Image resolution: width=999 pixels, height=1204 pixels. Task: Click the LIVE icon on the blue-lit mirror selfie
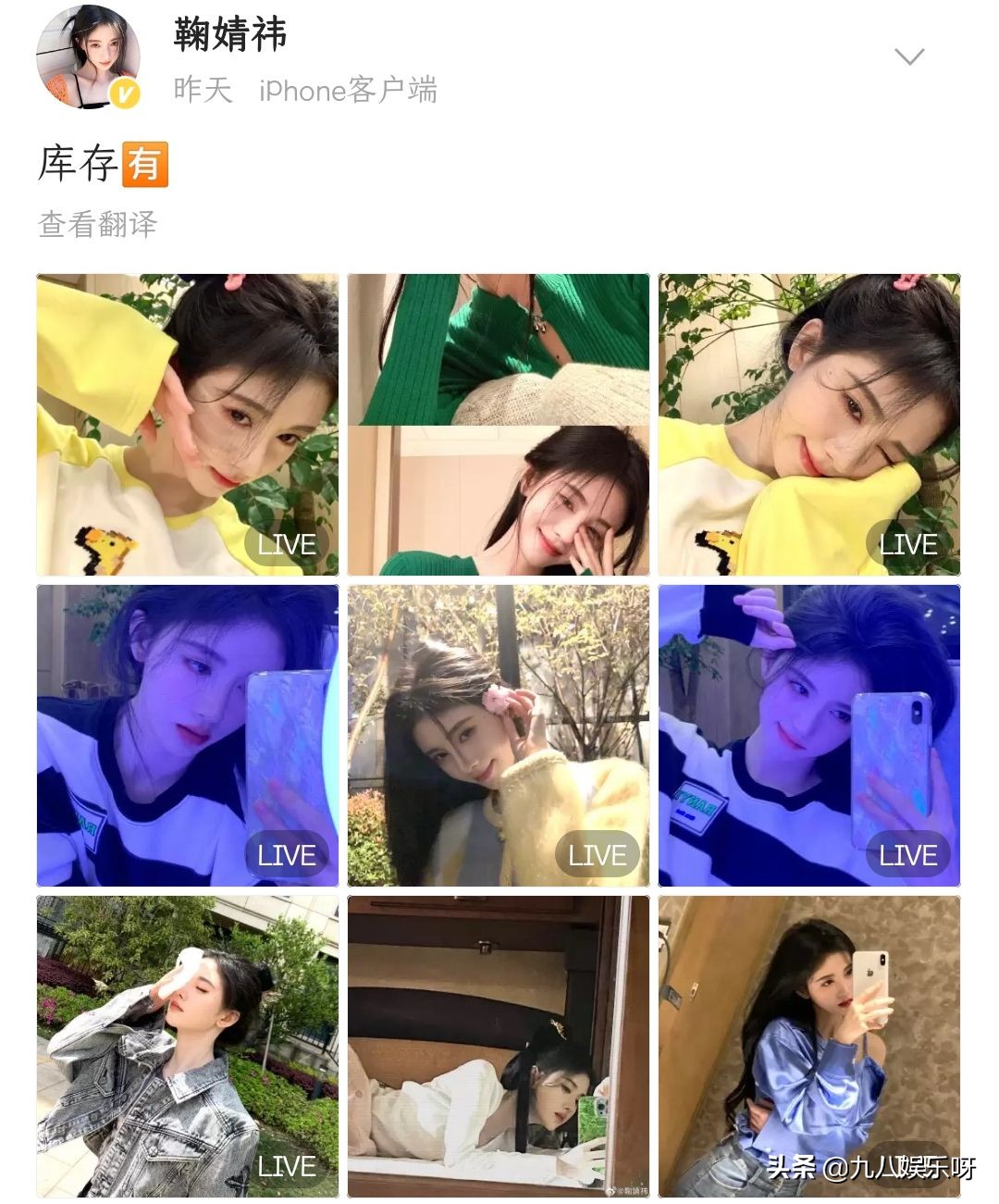pos(288,856)
